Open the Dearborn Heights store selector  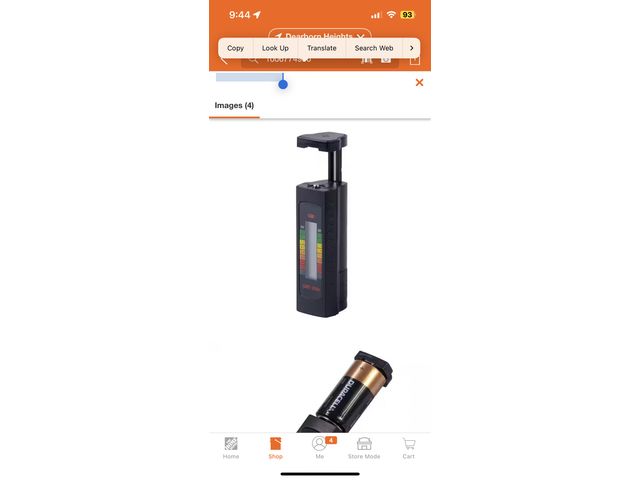point(320,35)
